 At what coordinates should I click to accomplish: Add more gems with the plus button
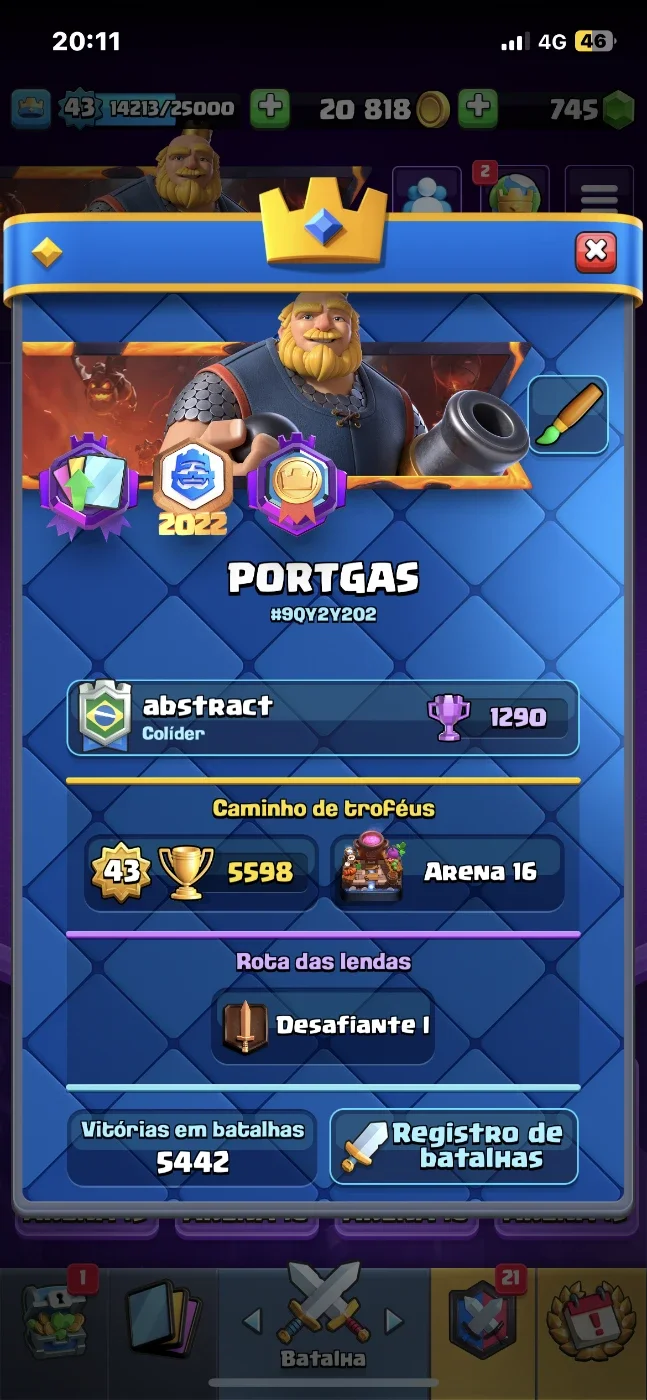coord(478,109)
